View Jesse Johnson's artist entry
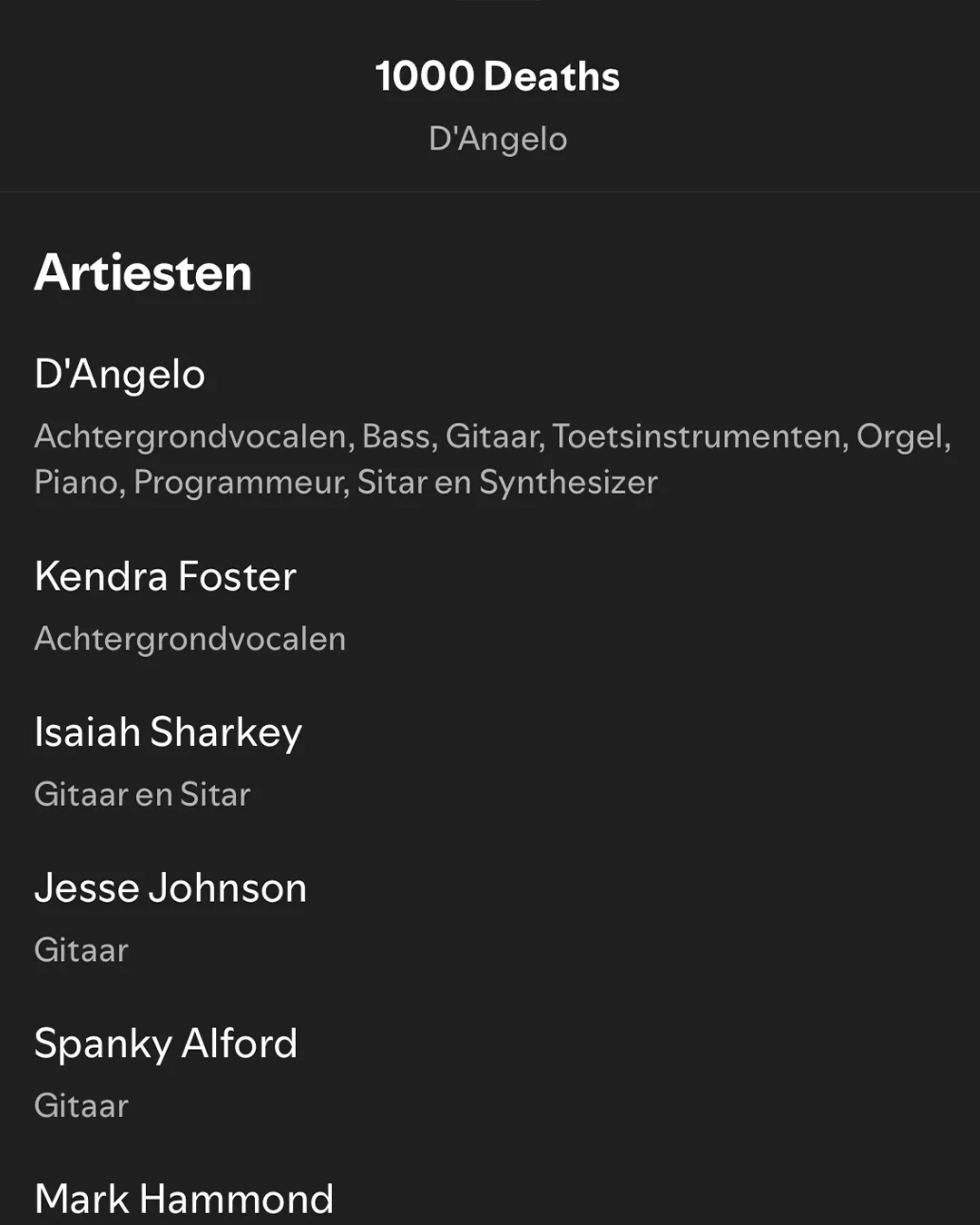980x1225 pixels. [171, 888]
